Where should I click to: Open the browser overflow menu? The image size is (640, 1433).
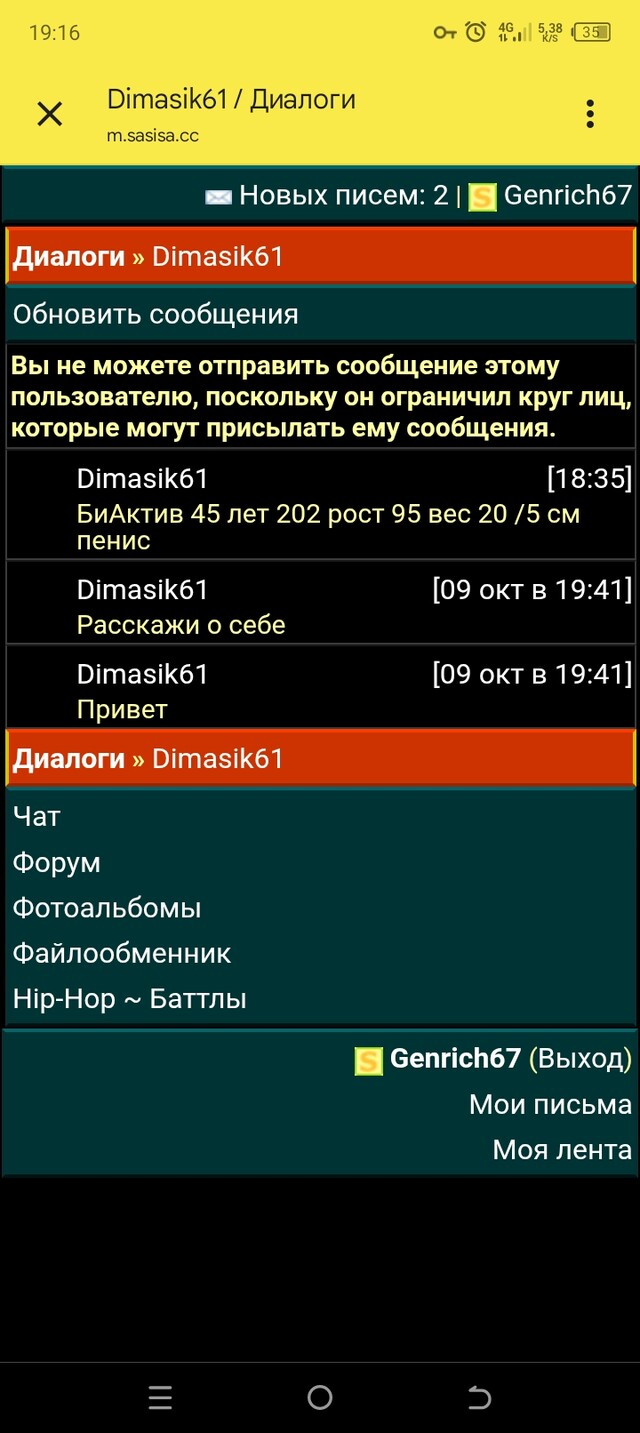pyautogui.click(x=590, y=114)
